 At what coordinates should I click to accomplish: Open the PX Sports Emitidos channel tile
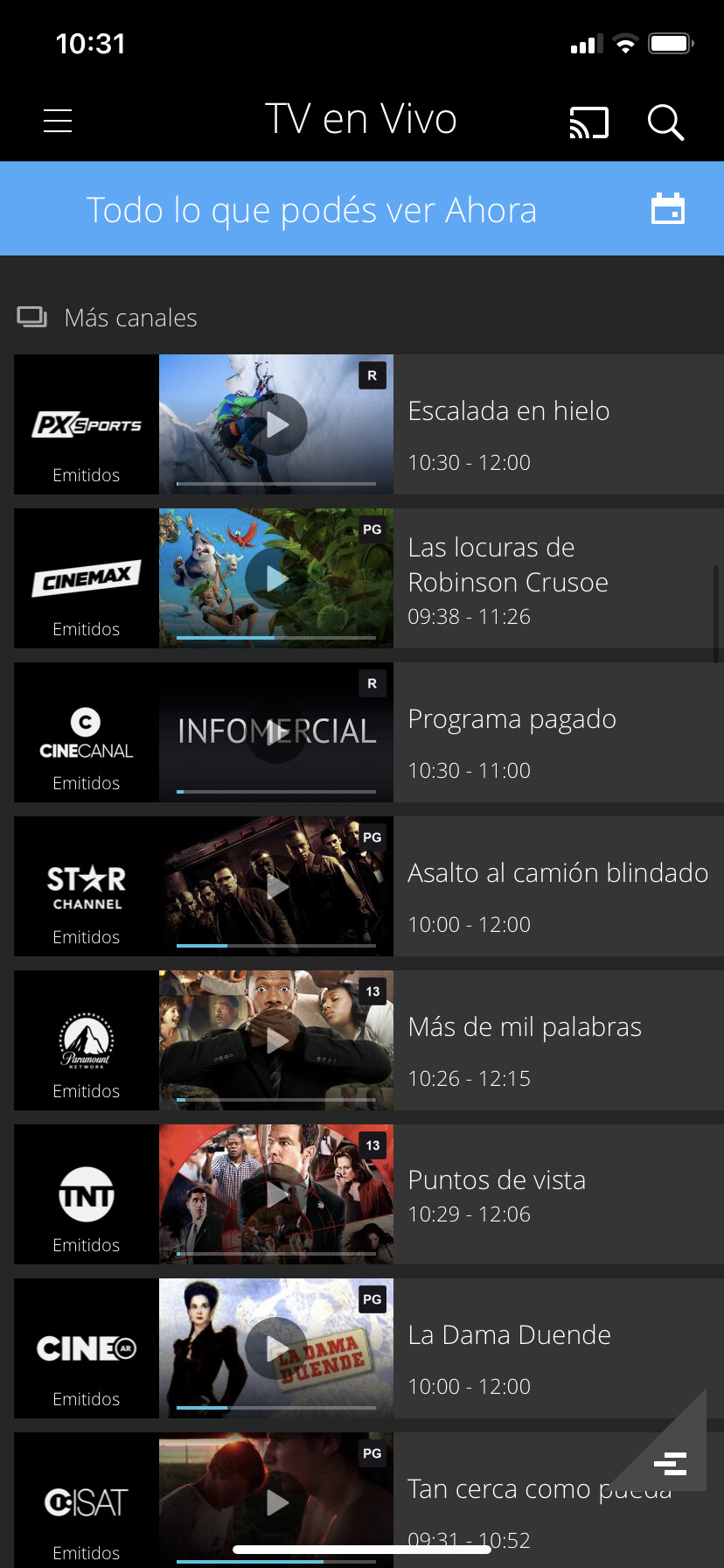[x=87, y=424]
